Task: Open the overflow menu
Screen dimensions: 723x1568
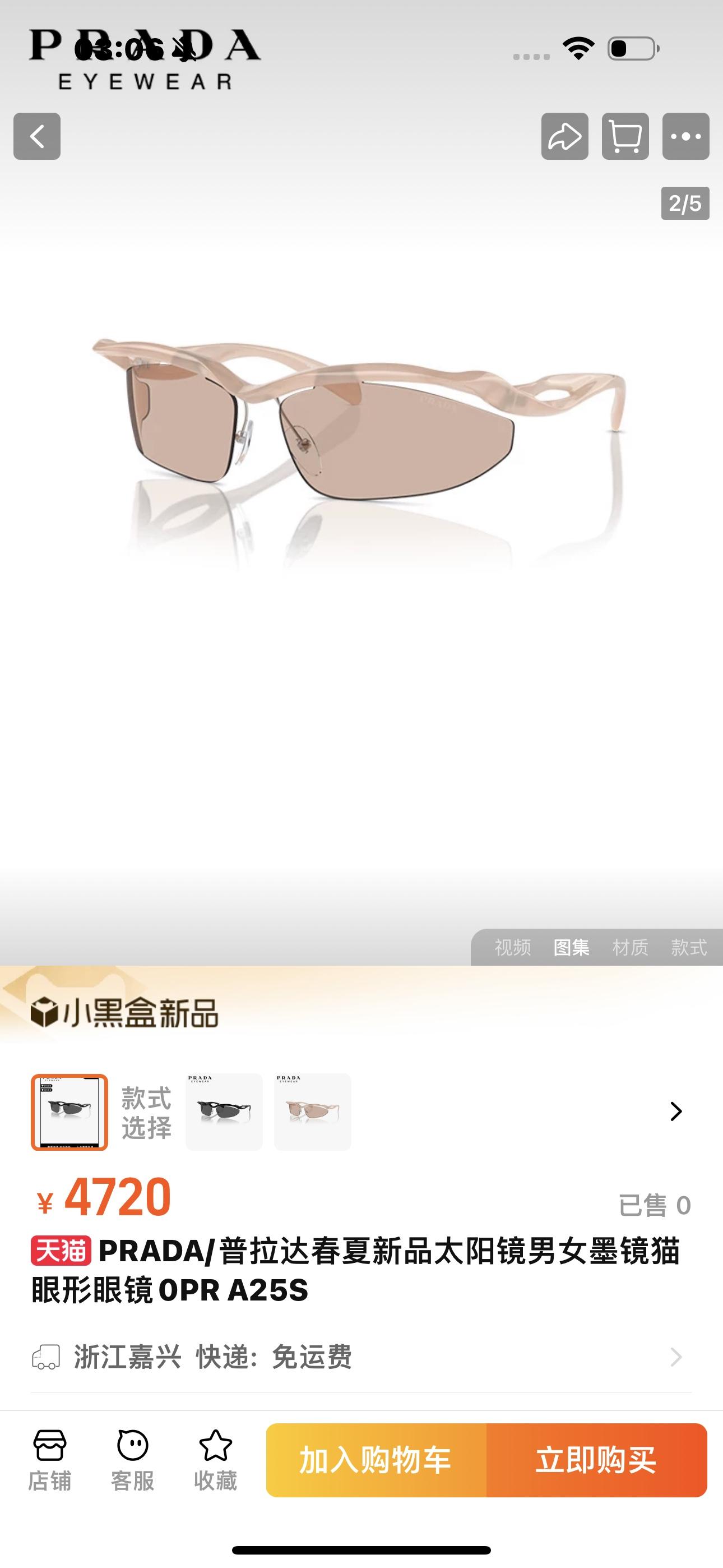Action: [x=686, y=136]
